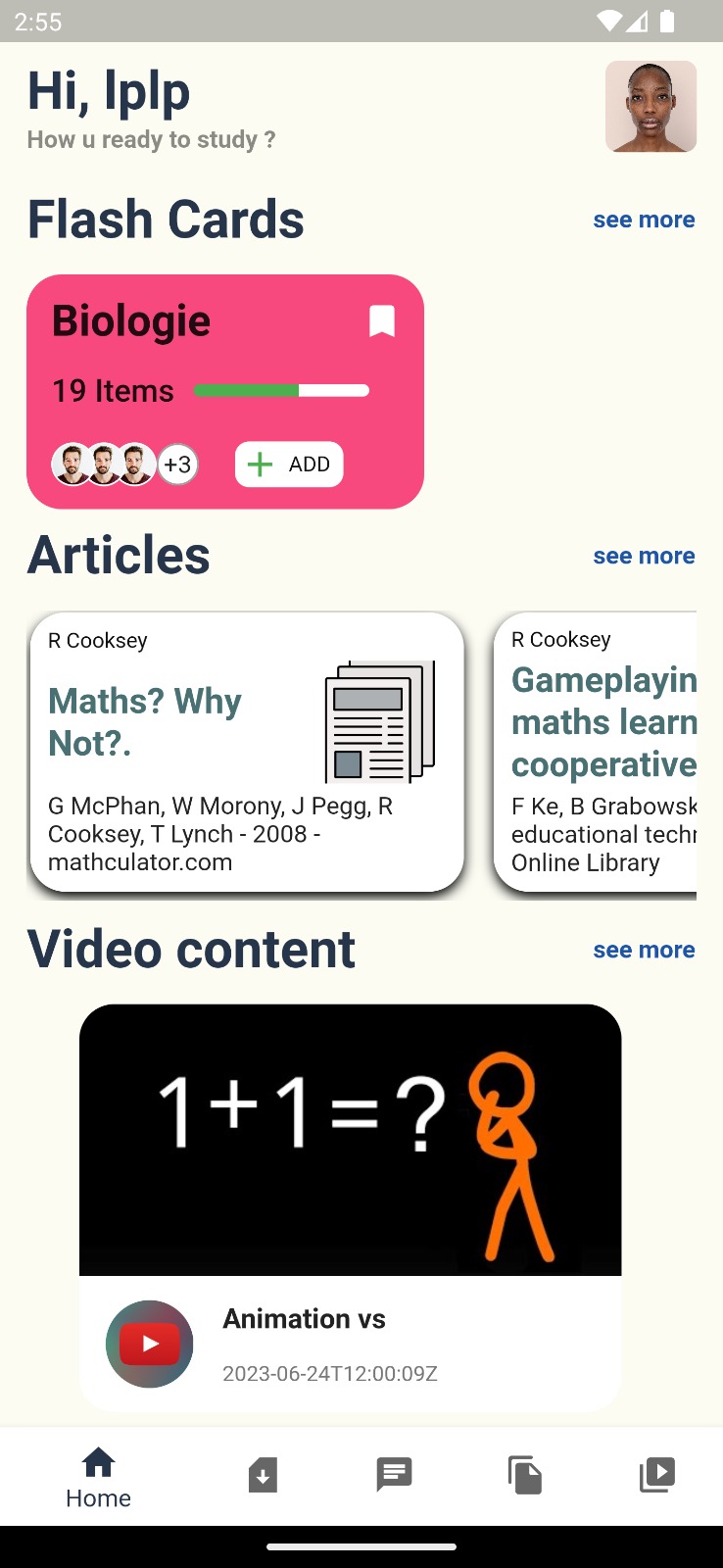Select the Home tab icon
The height and width of the screenshot is (1568, 723).
[x=98, y=1463]
